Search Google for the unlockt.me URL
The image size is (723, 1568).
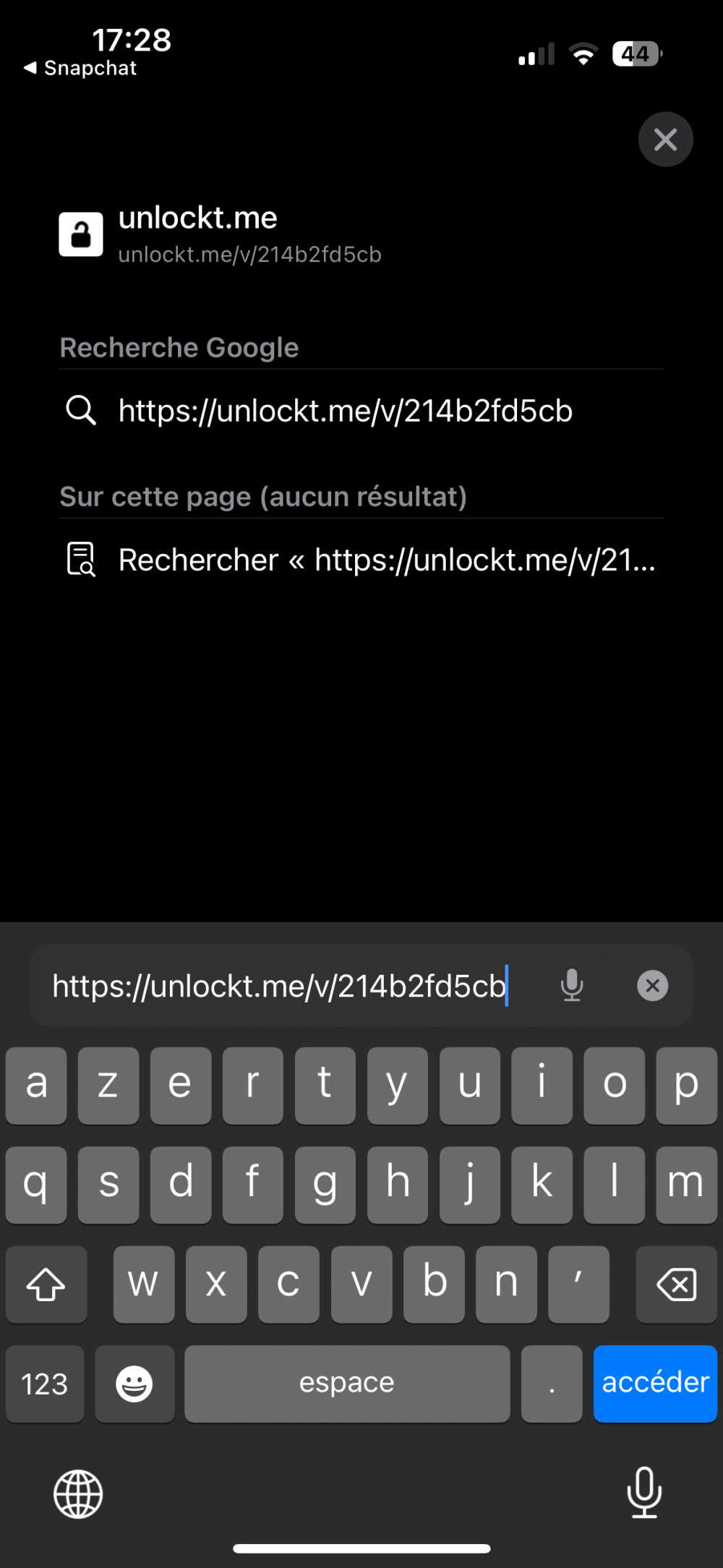click(x=346, y=411)
